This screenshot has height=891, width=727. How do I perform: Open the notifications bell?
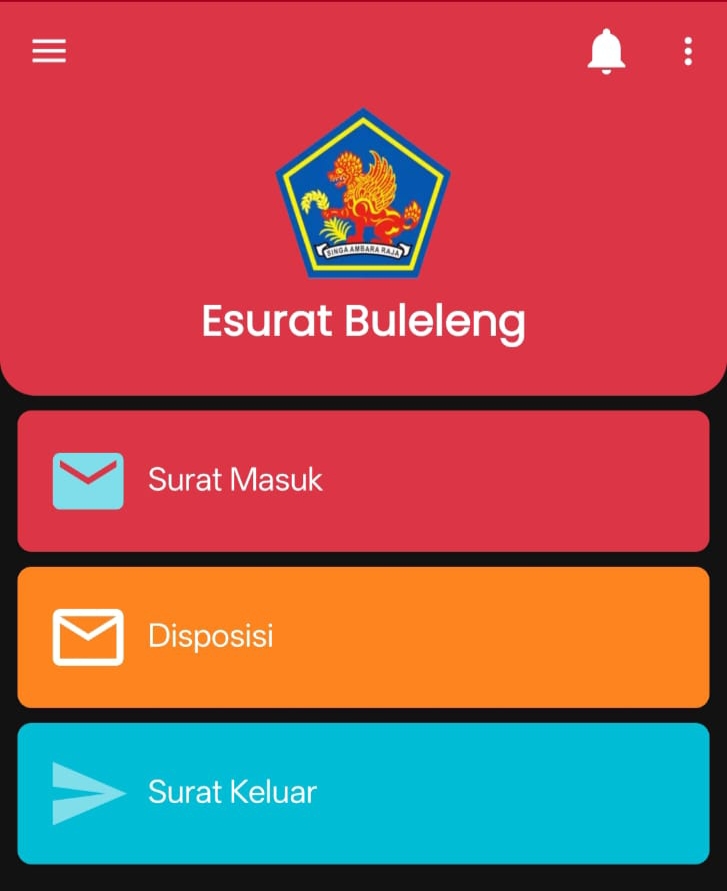click(606, 51)
